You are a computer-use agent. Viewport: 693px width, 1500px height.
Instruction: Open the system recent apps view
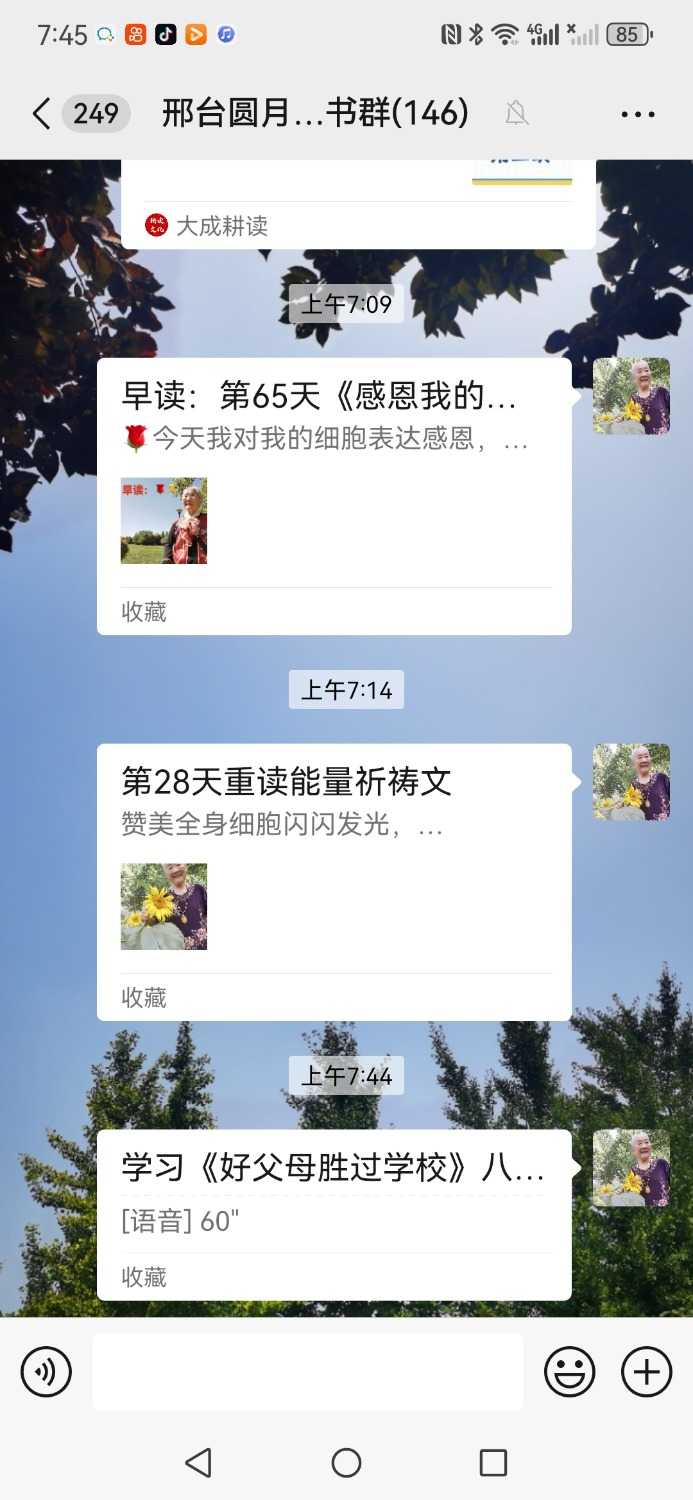[493, 1463]
